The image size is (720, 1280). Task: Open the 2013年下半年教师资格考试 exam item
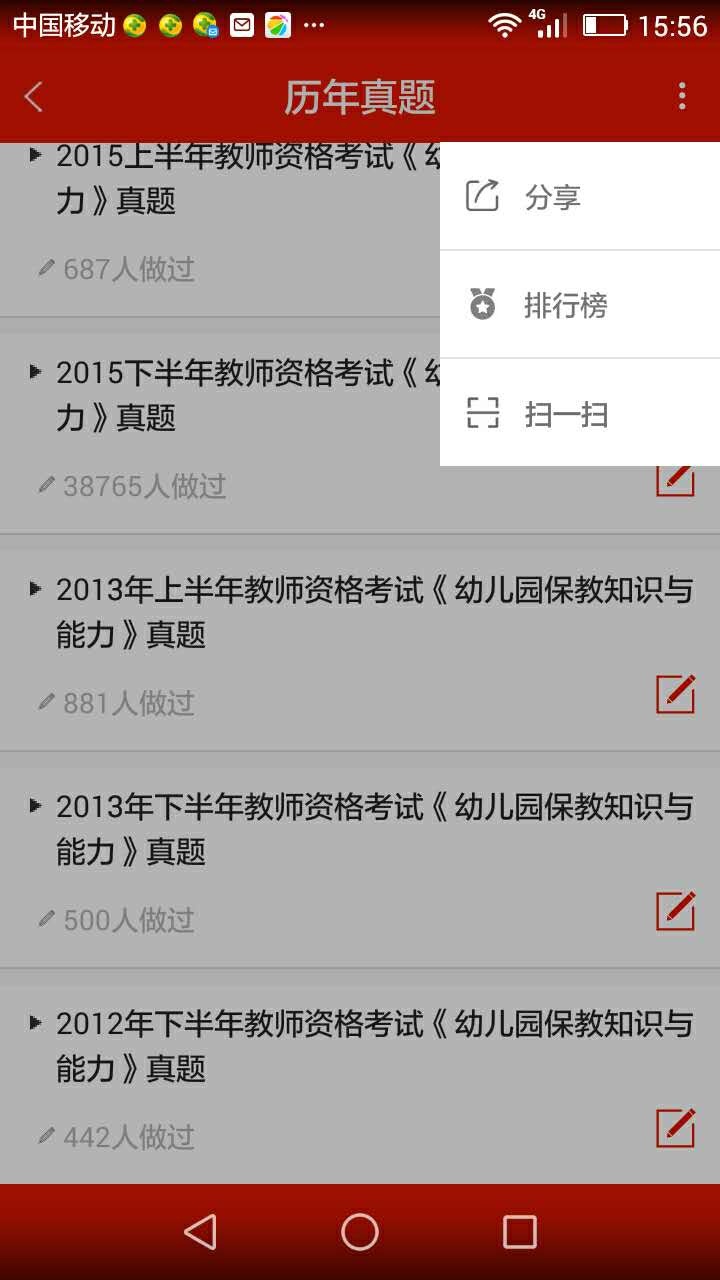(x=360, y=867)
